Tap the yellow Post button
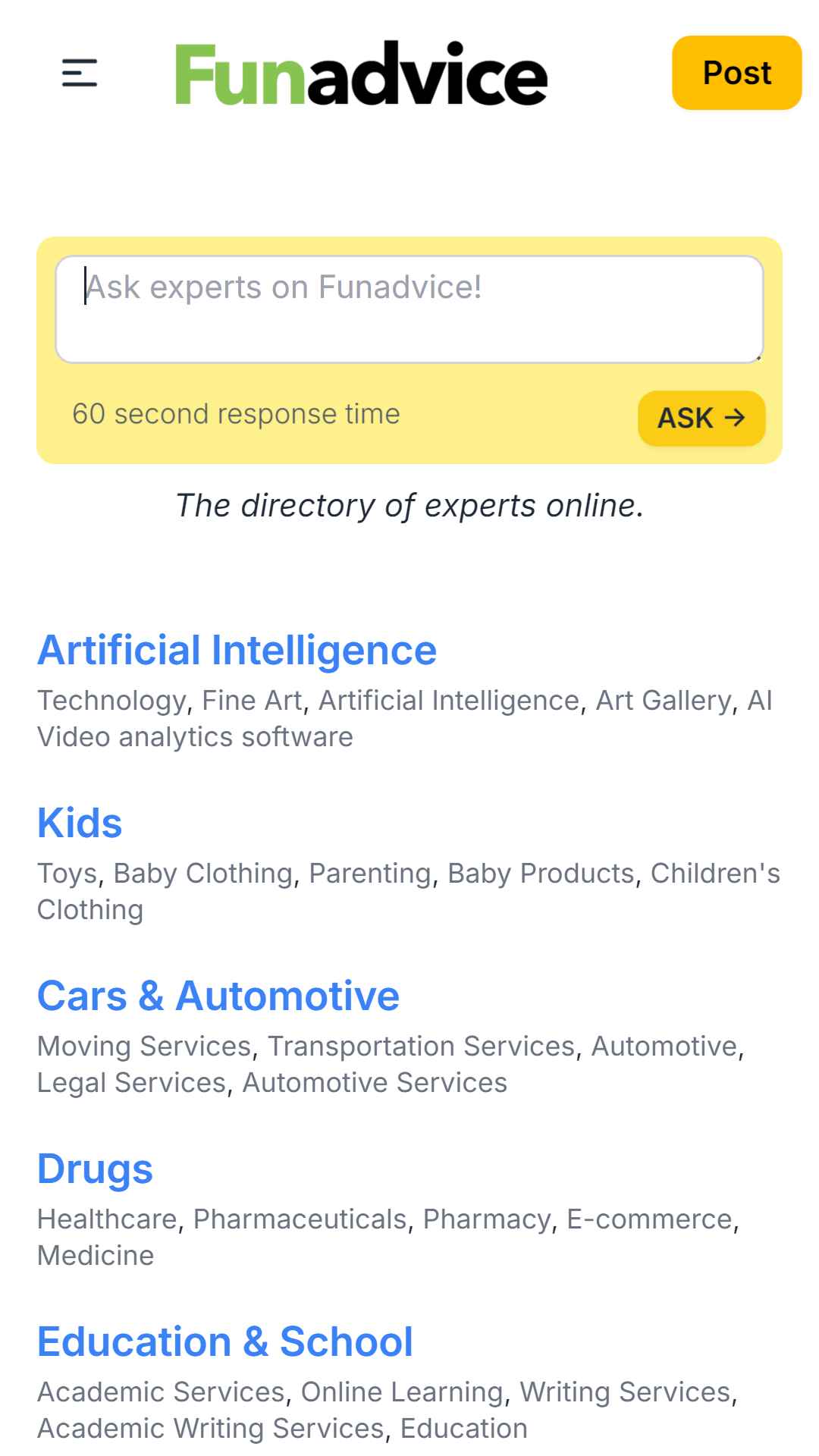Viewport: 819px width, 1456px height. [736, 73]
